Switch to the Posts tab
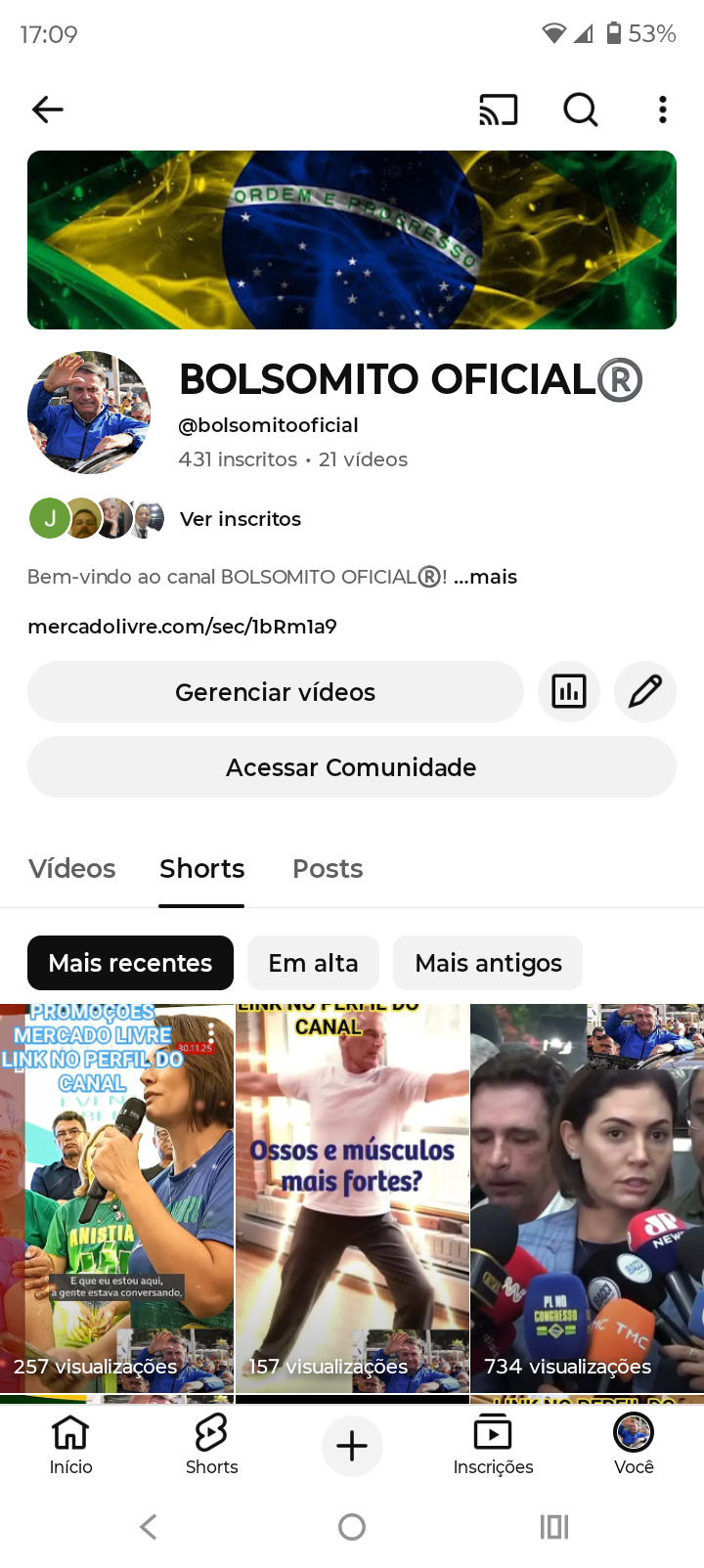704x1568 pixels. [328, 869]
